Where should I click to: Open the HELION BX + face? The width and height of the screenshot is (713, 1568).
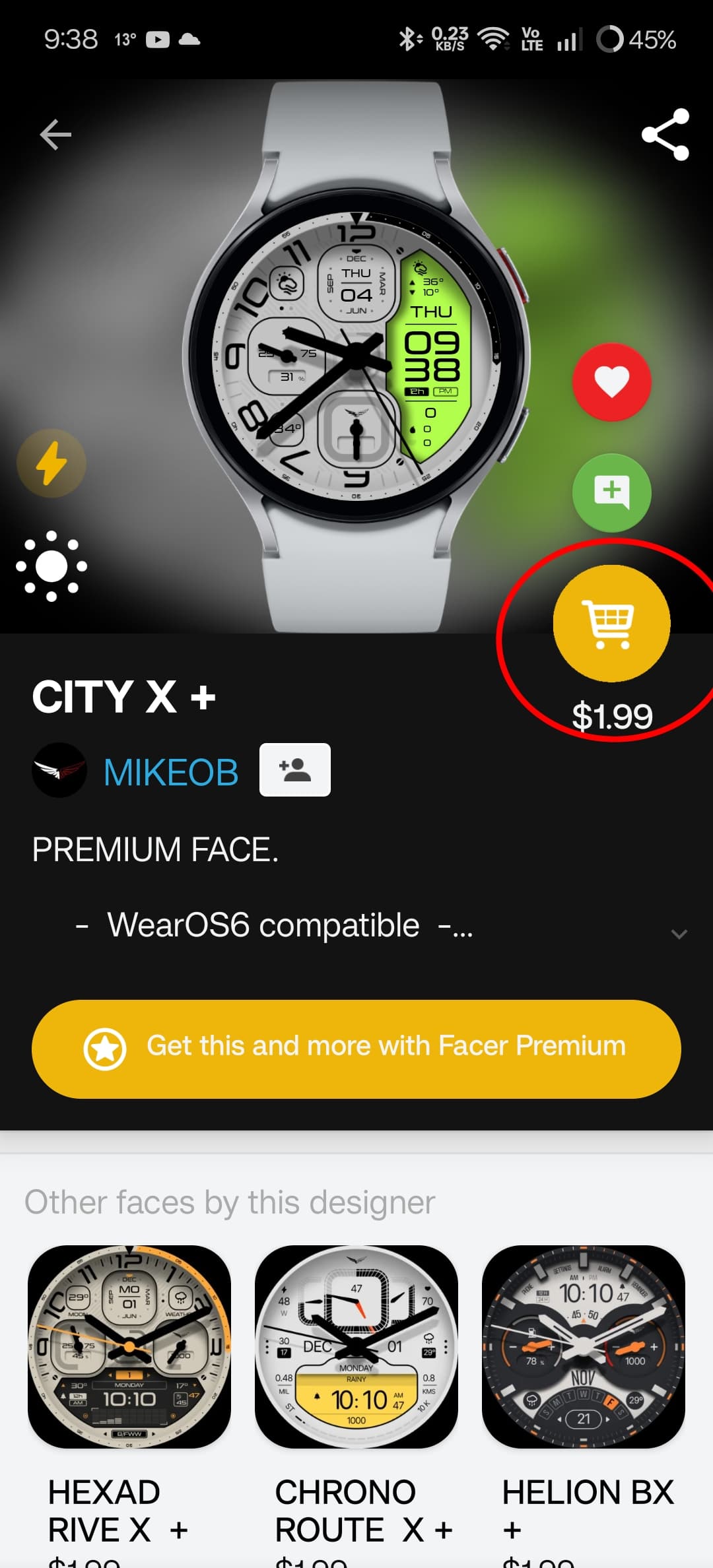pyautogui.click(x=584, y=1346)
